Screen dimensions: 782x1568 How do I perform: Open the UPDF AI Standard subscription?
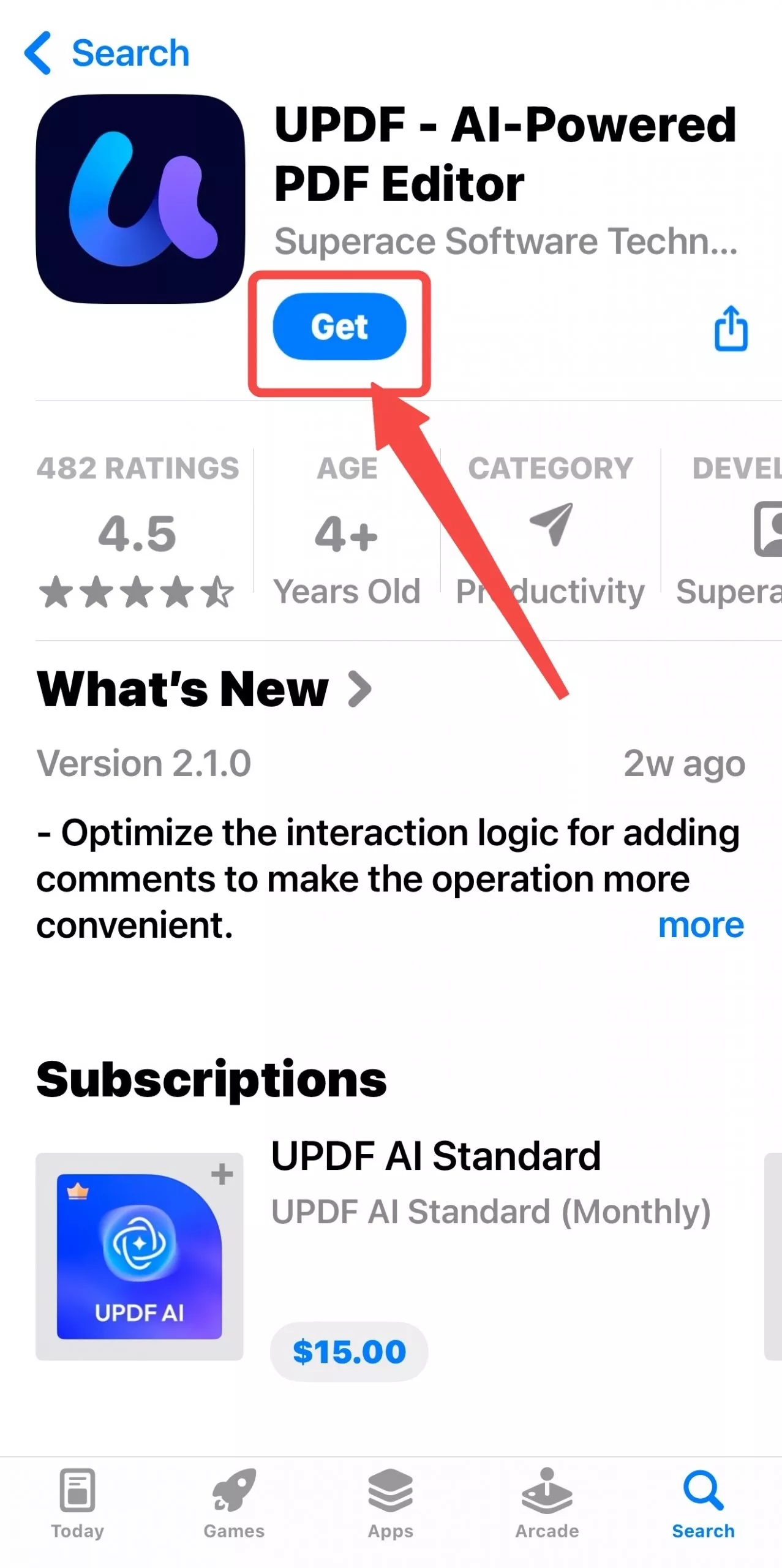[x=435, y=1156]
